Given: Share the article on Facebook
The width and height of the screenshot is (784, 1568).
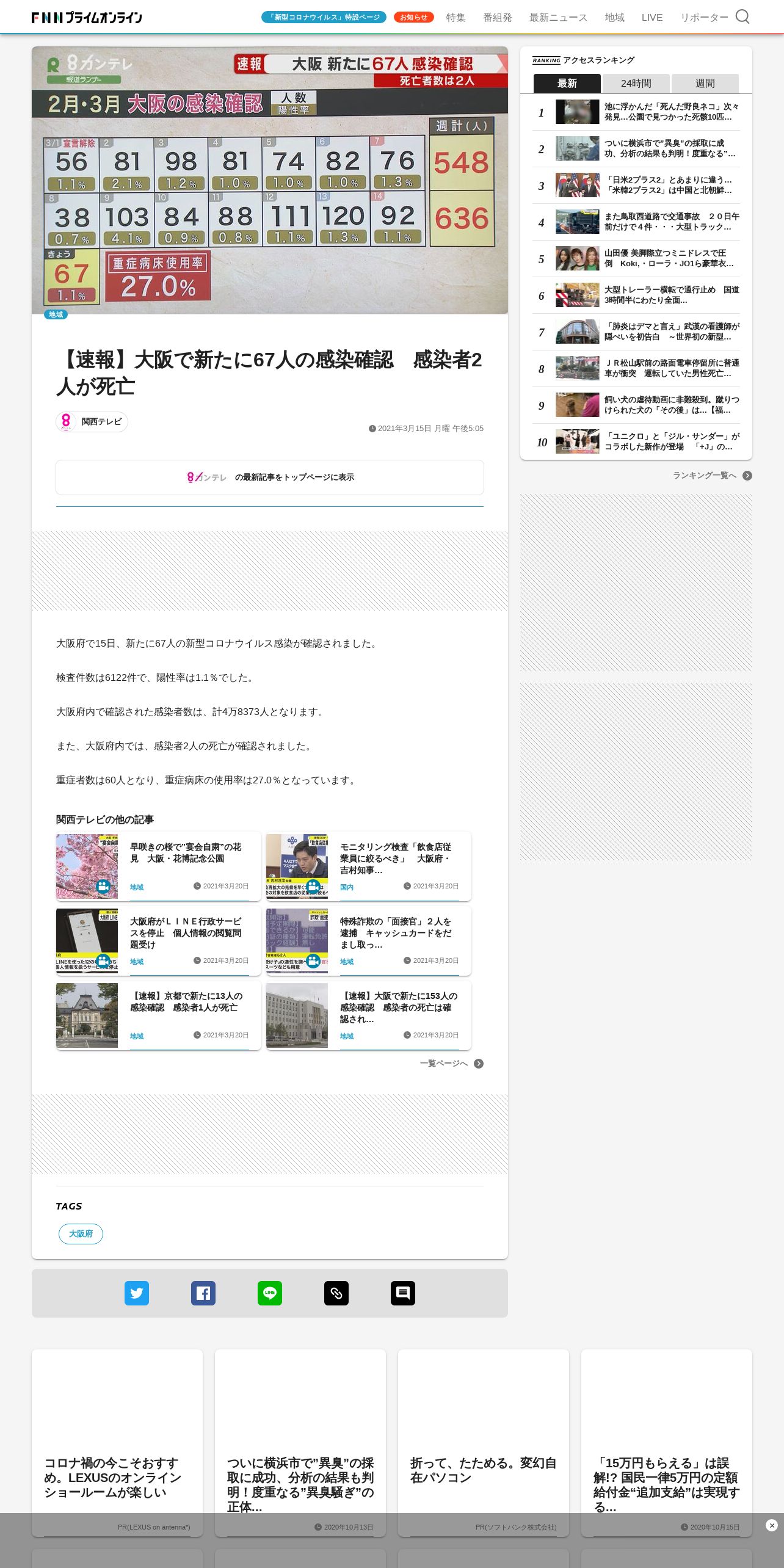Looking at the screenshot, I should pos(203,1293).
